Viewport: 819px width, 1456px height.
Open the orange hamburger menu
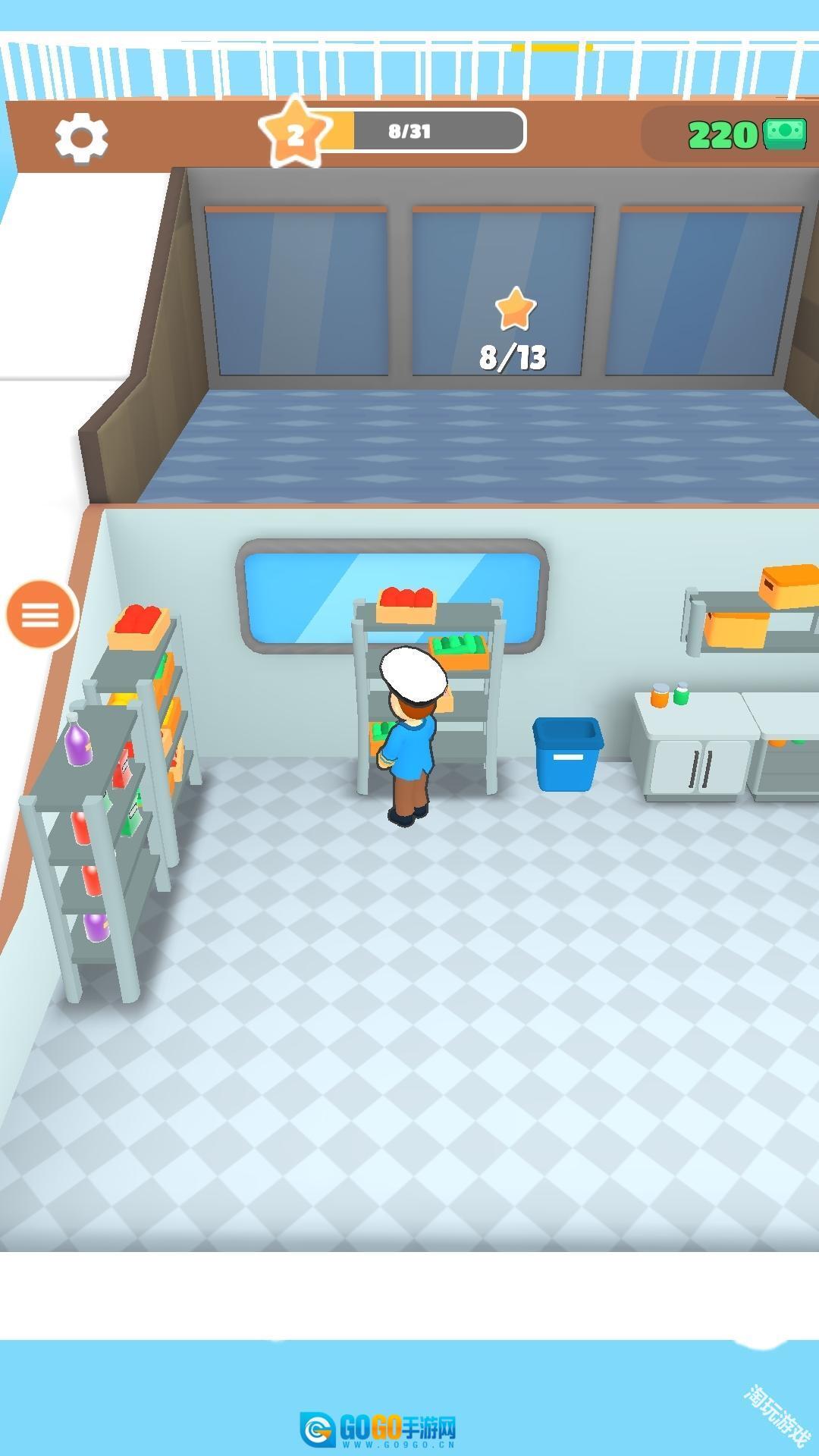click(x=41, y=614)
